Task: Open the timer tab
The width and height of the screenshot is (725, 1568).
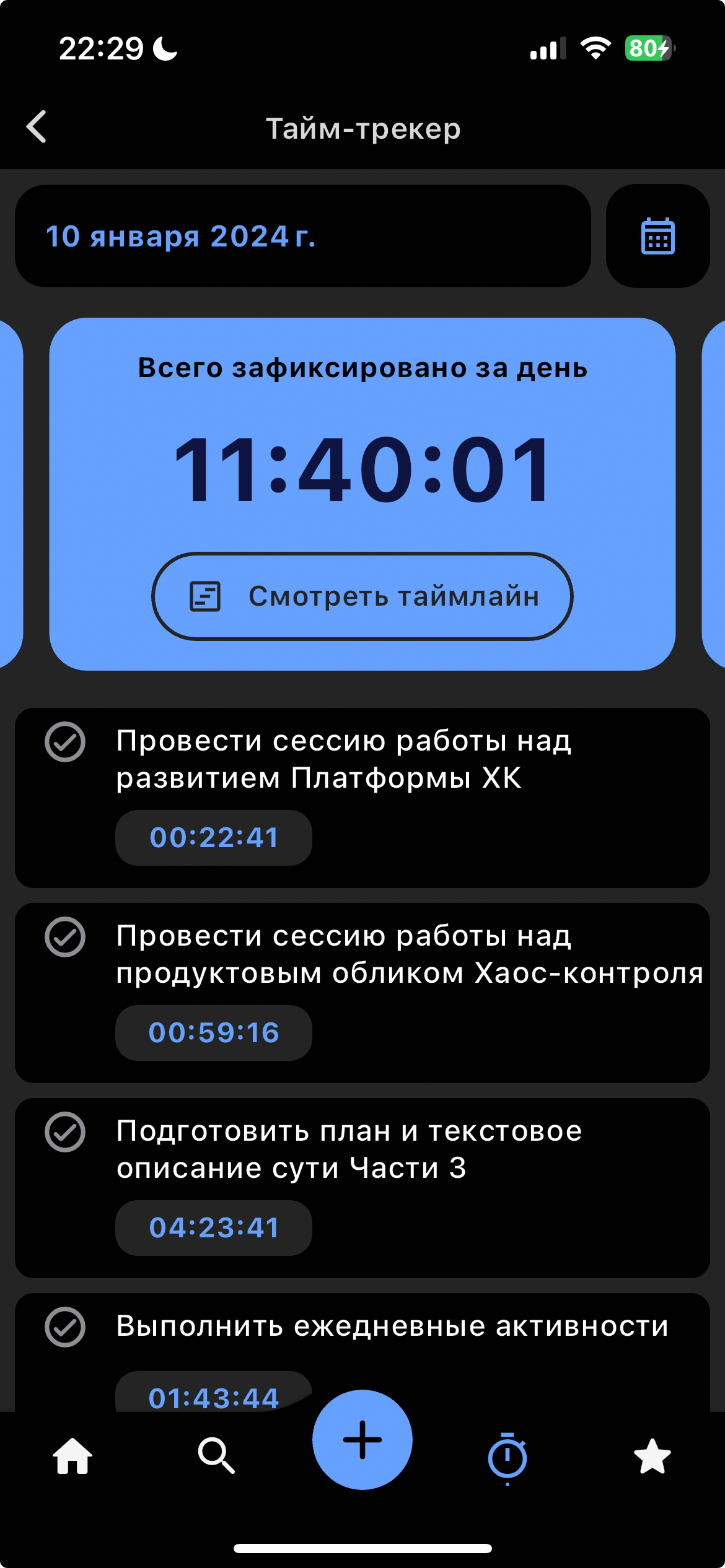Action: pos(507,1457)
